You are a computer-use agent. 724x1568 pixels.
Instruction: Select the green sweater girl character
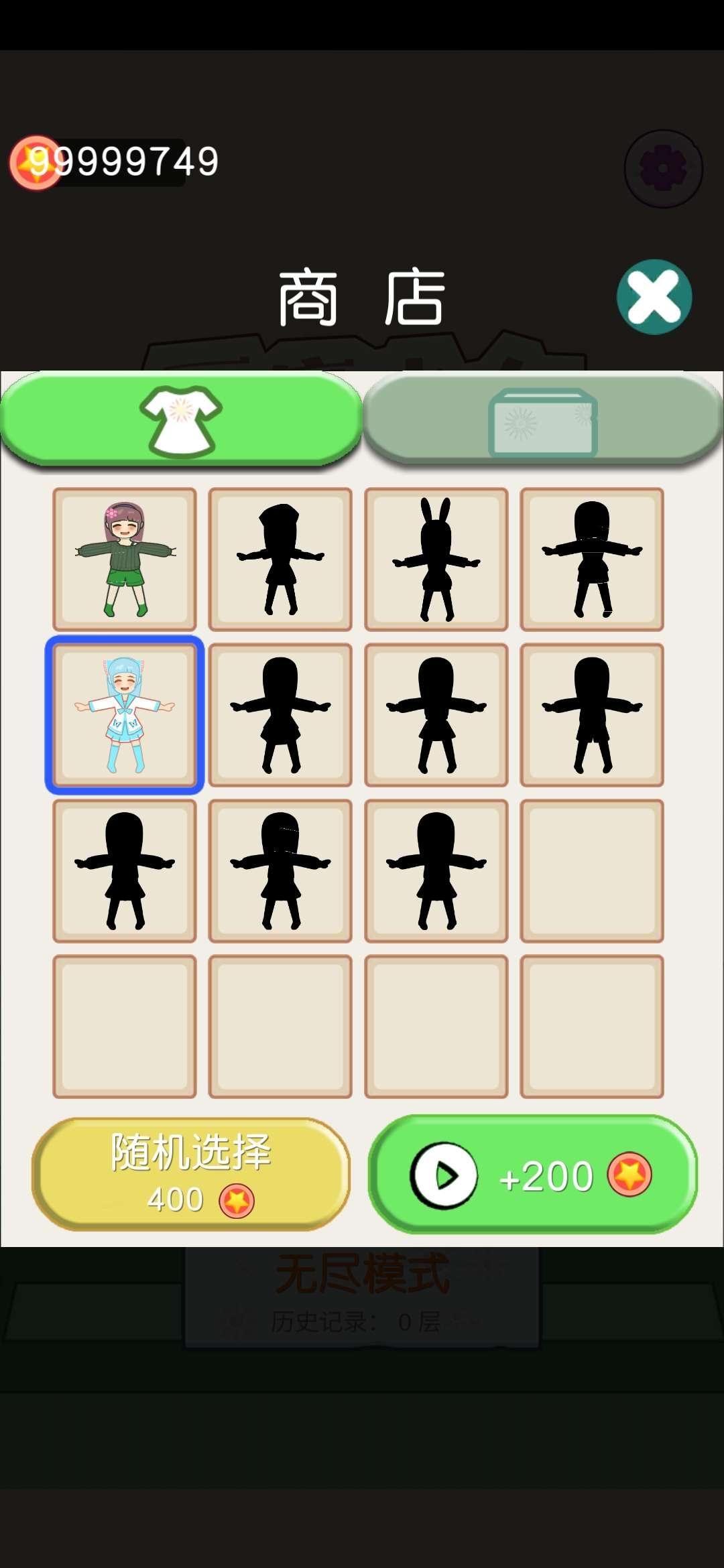coord(125,560)
